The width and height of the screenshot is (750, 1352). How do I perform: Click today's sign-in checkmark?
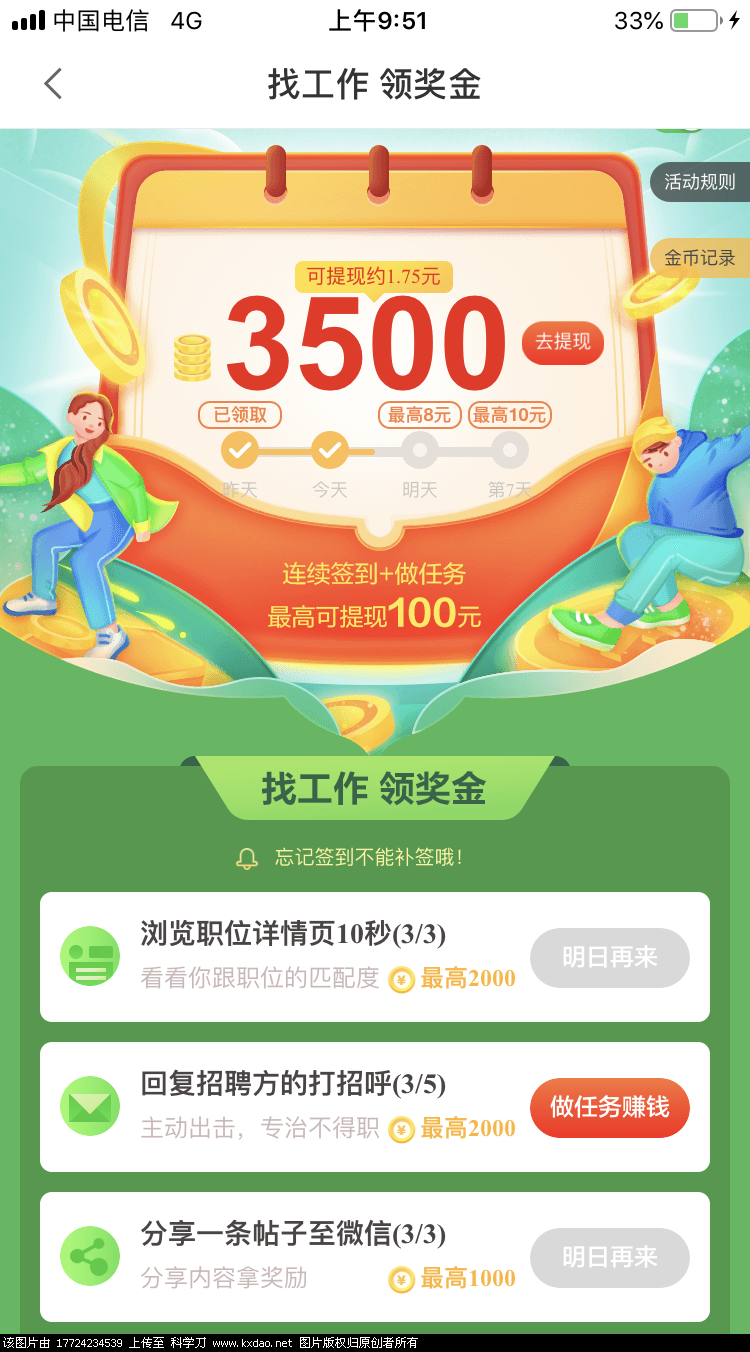click(330, 450)
